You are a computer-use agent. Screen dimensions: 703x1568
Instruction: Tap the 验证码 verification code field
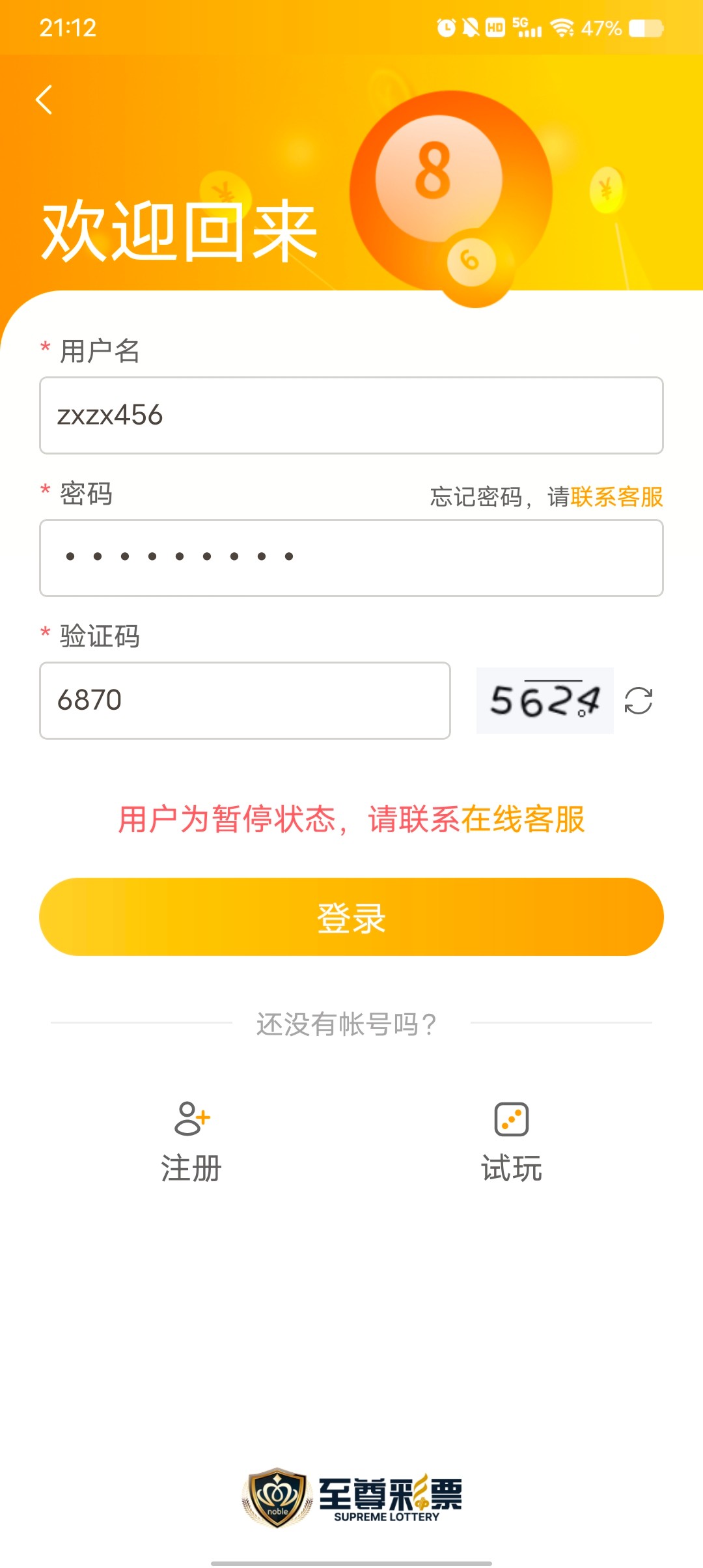[x=245, y=701]
